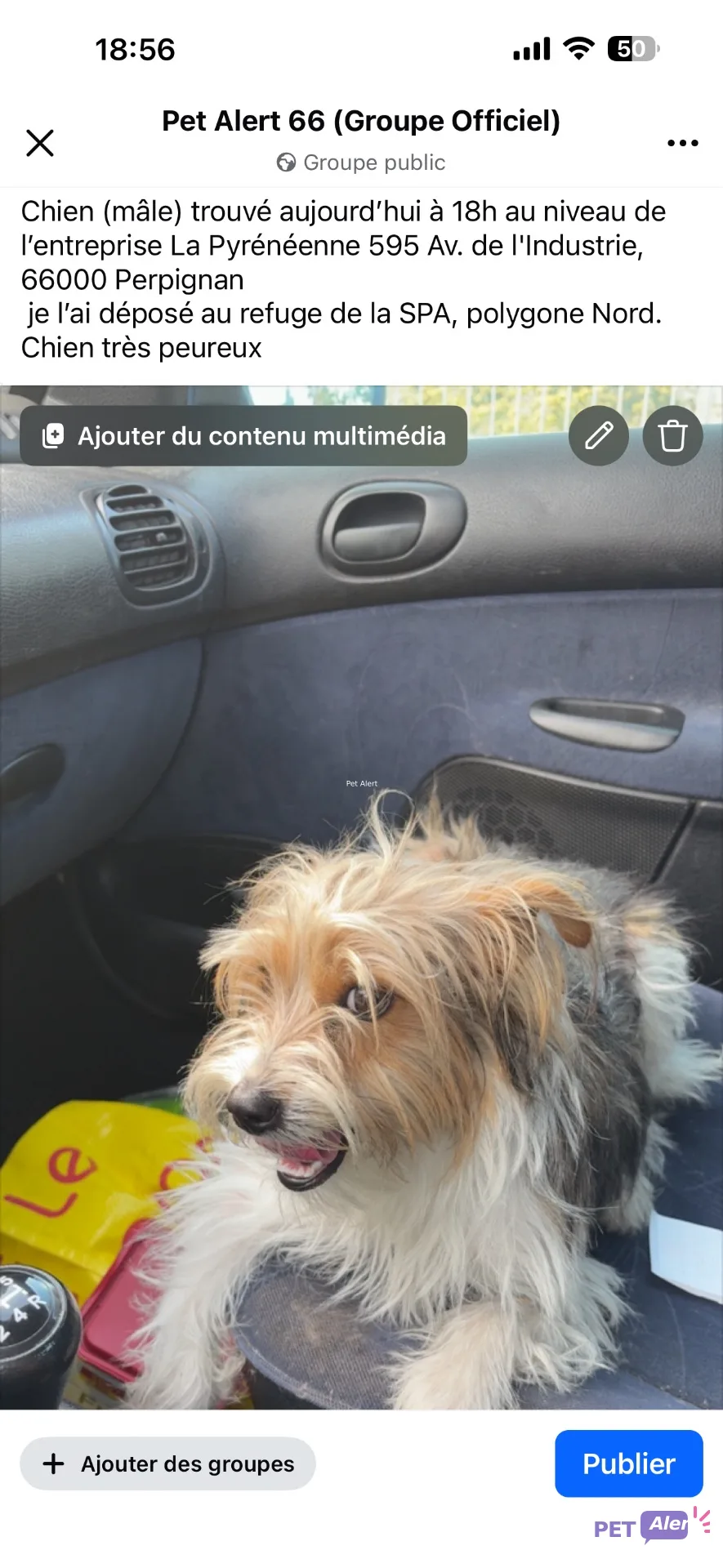Tap the plus icon beside Ajouter des groupes
Screen dimensions: 723x1568
coord(52,1463)
